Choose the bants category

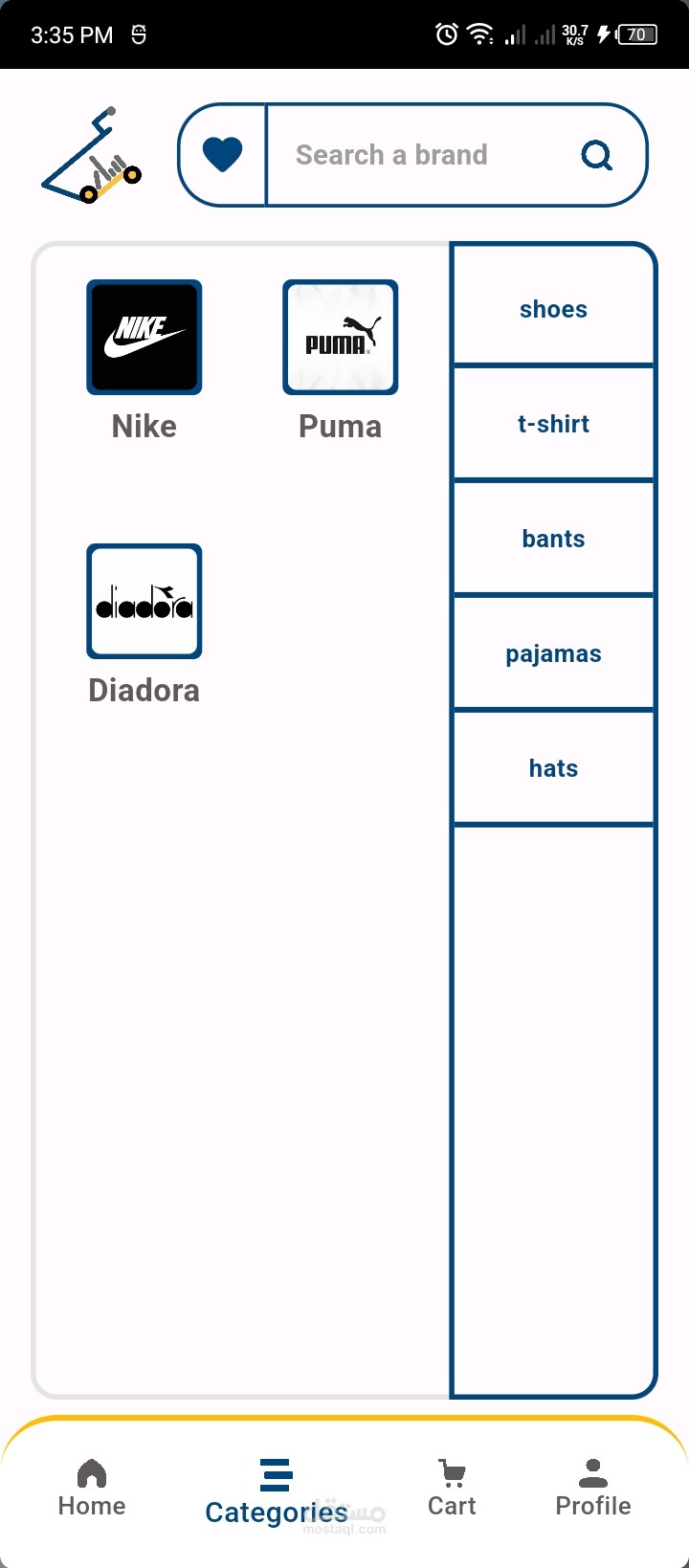tap(553, 539)
